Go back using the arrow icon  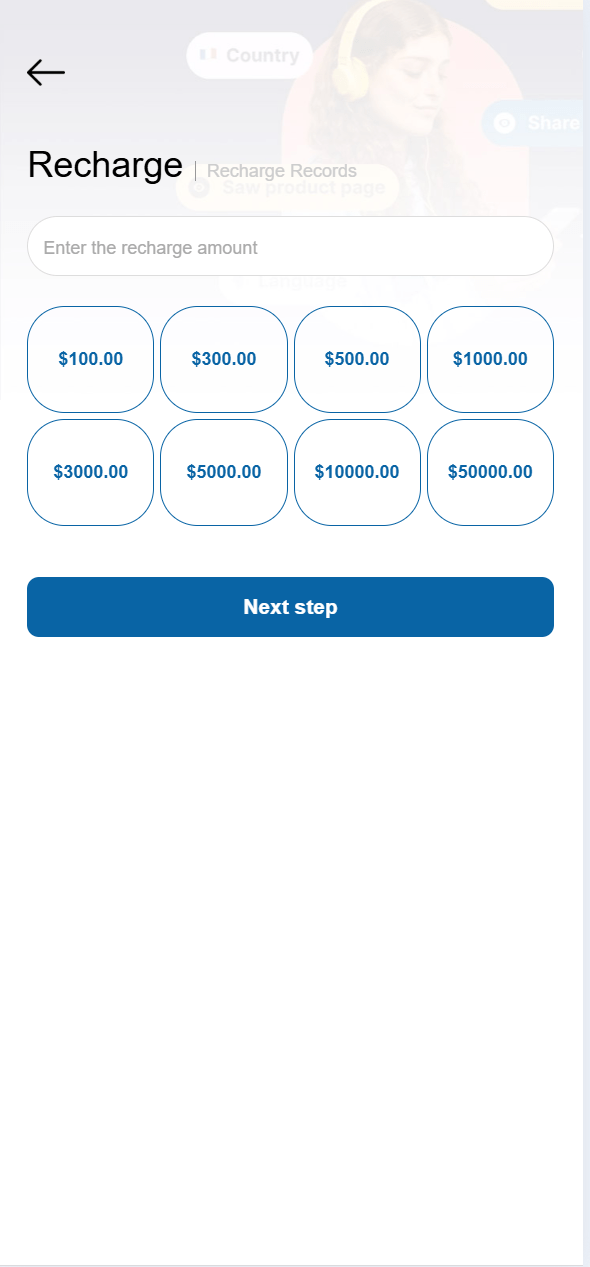click(x=46, y=72)
